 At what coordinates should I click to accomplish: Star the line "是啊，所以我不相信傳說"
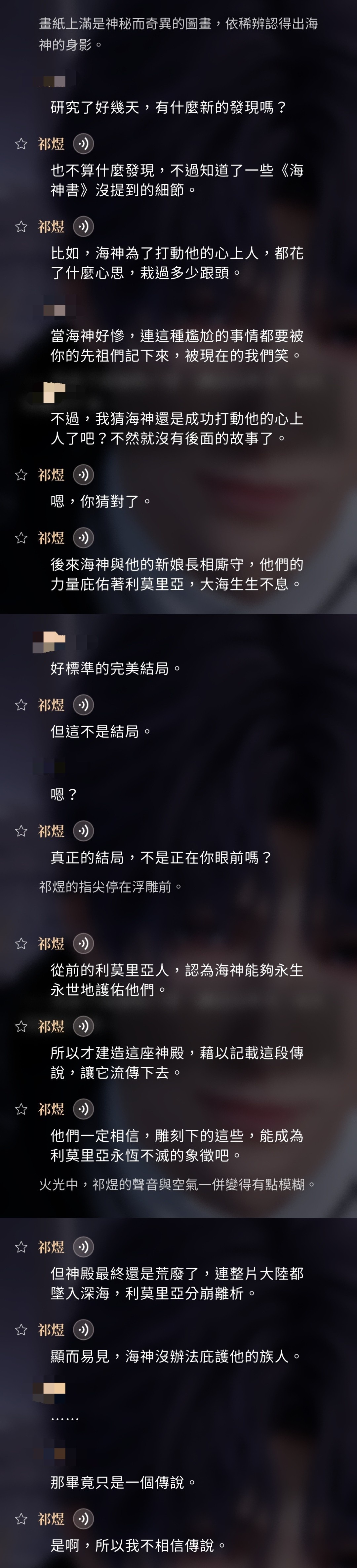tap(21, 1519)
